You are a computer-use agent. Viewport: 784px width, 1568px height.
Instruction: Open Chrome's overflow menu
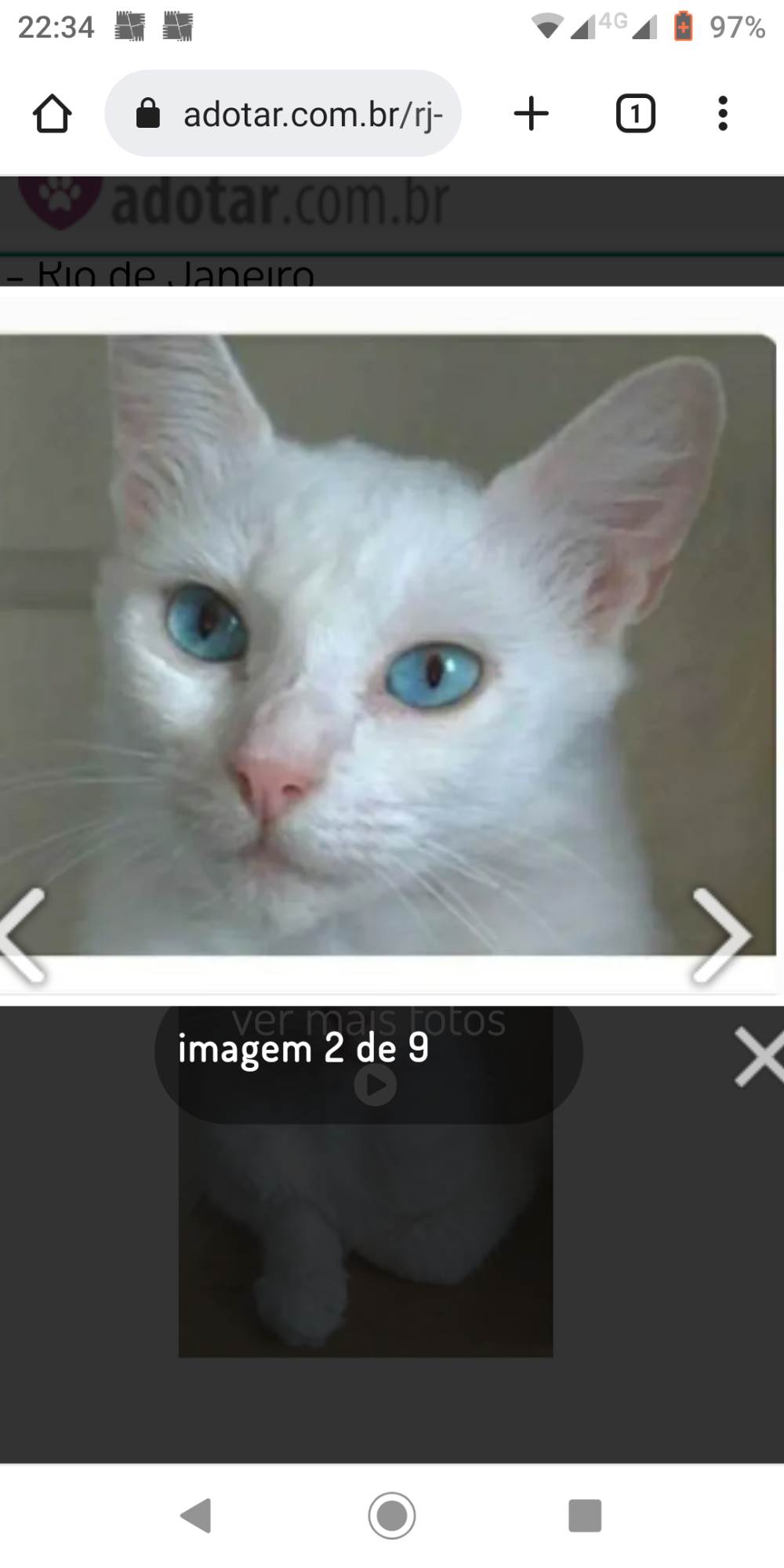click(x=722, y=114)
